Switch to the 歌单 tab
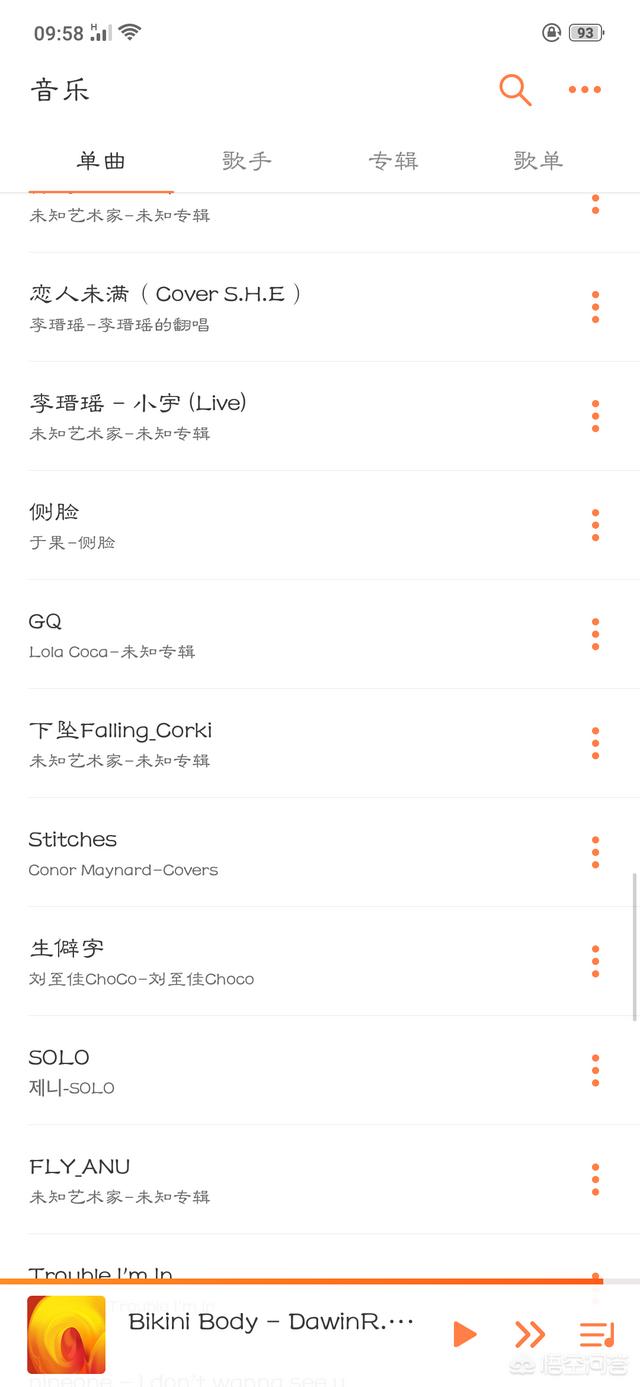The image size is (640, 1387). coord(538,161)
